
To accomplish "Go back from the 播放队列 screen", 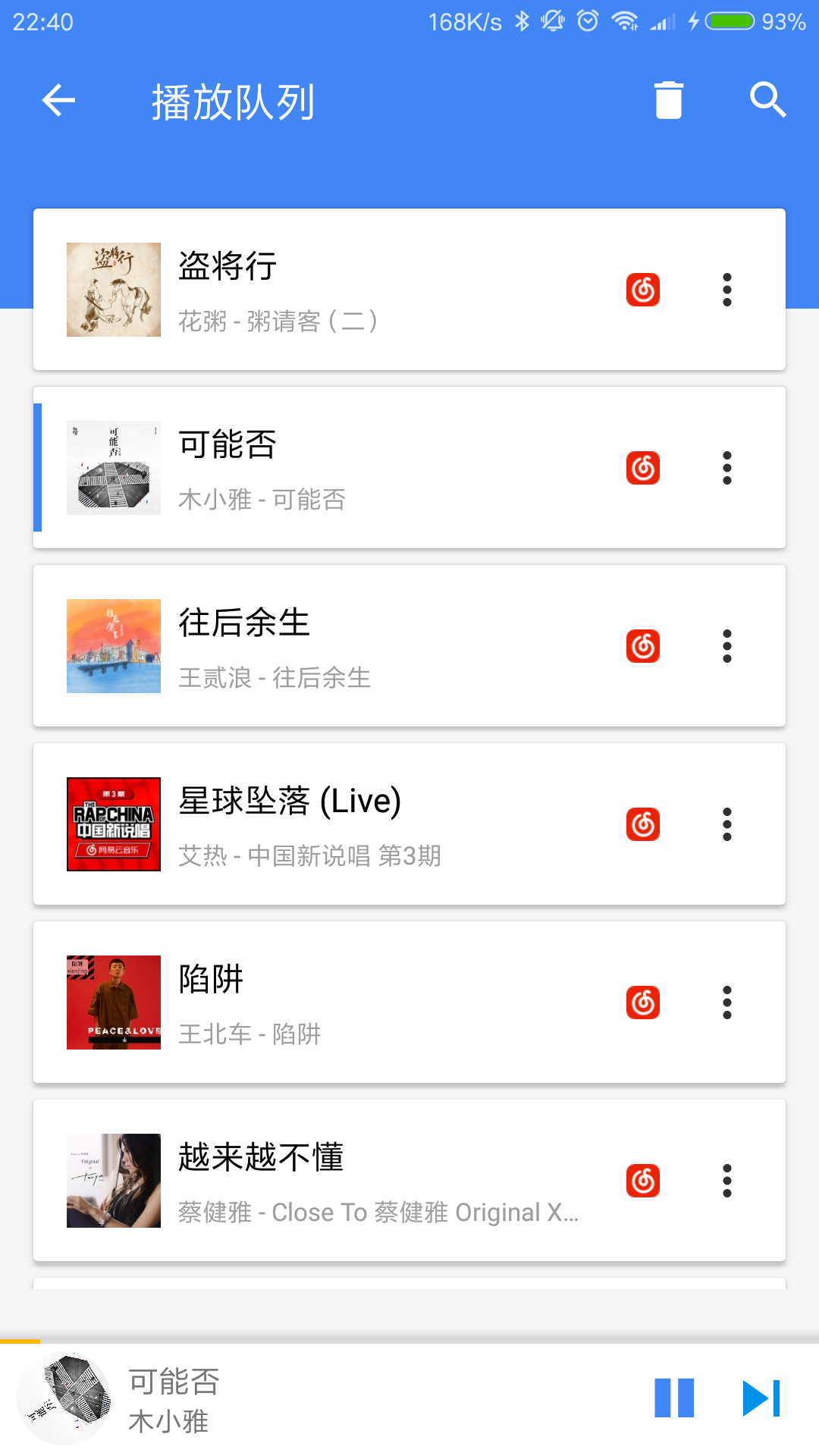I will pyautogui.click(x=58, y=100).
